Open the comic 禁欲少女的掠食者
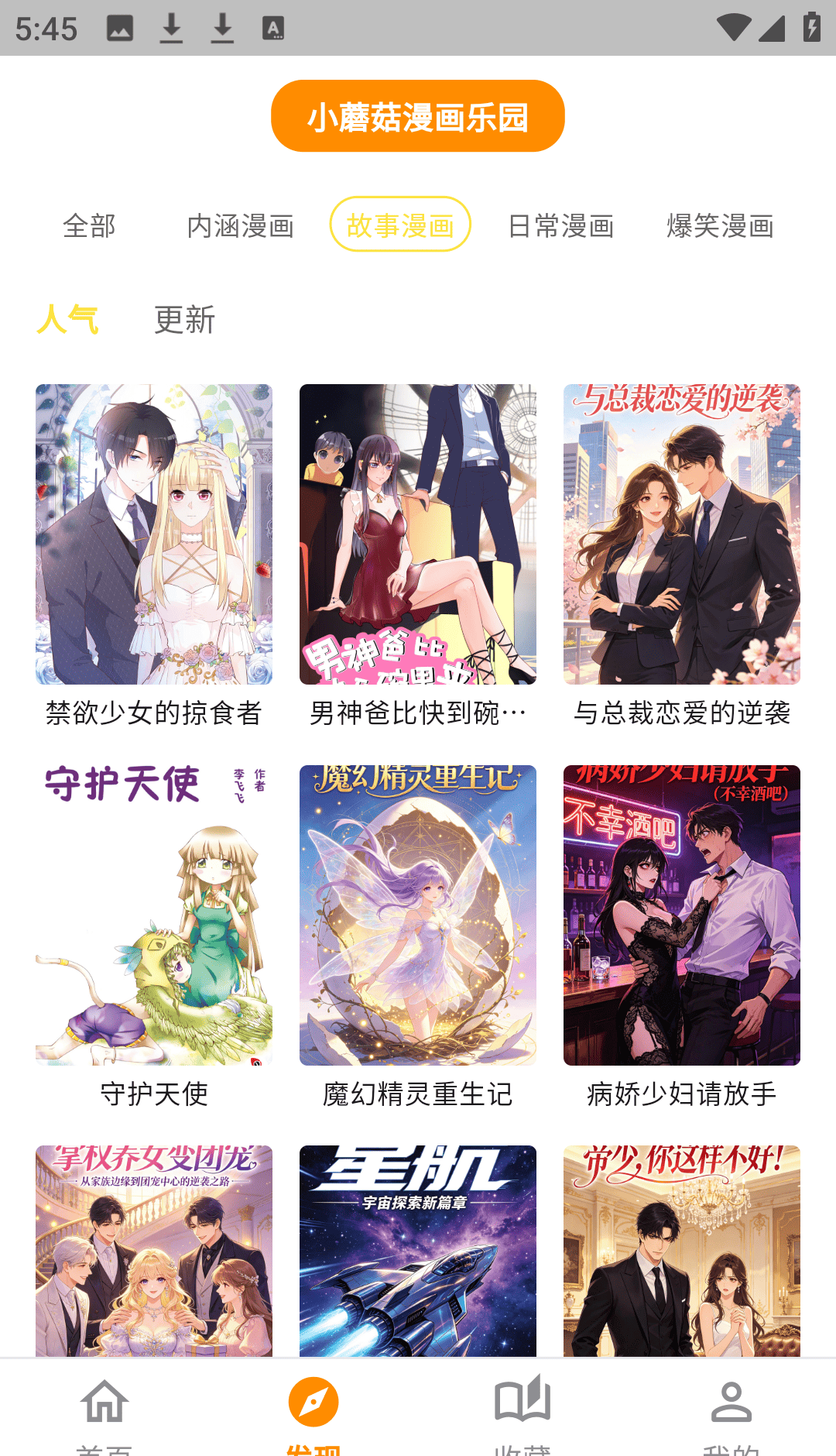Screen dimensions: 836x1456 point(153,534)
